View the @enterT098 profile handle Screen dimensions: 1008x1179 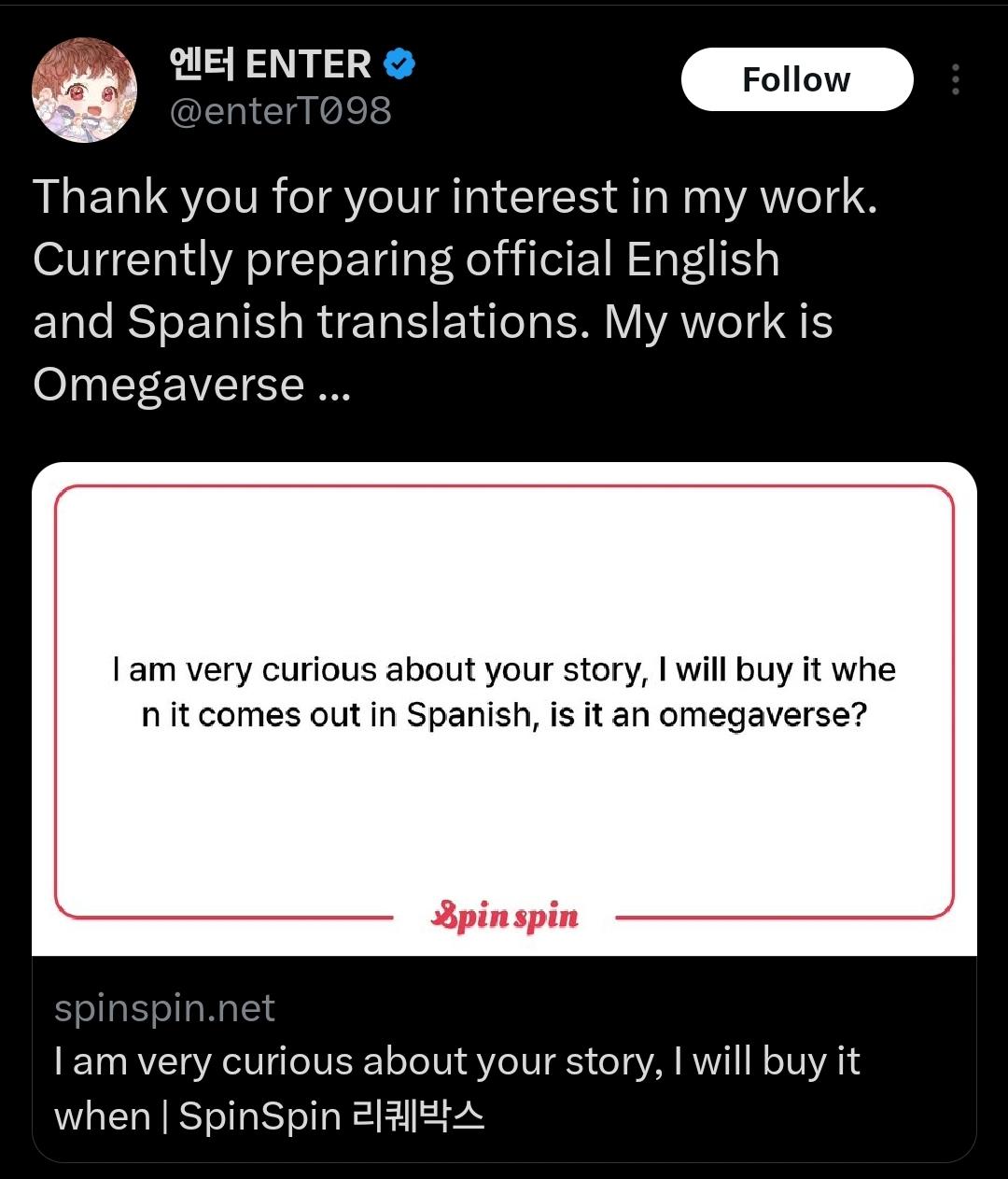(280, 112)
